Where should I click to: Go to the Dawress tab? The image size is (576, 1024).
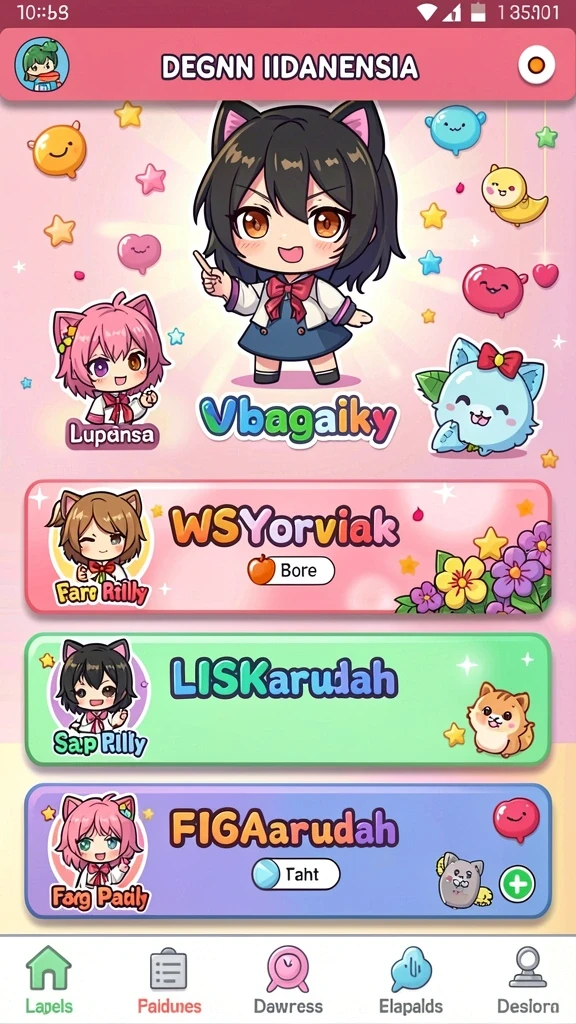click(288, 980)
